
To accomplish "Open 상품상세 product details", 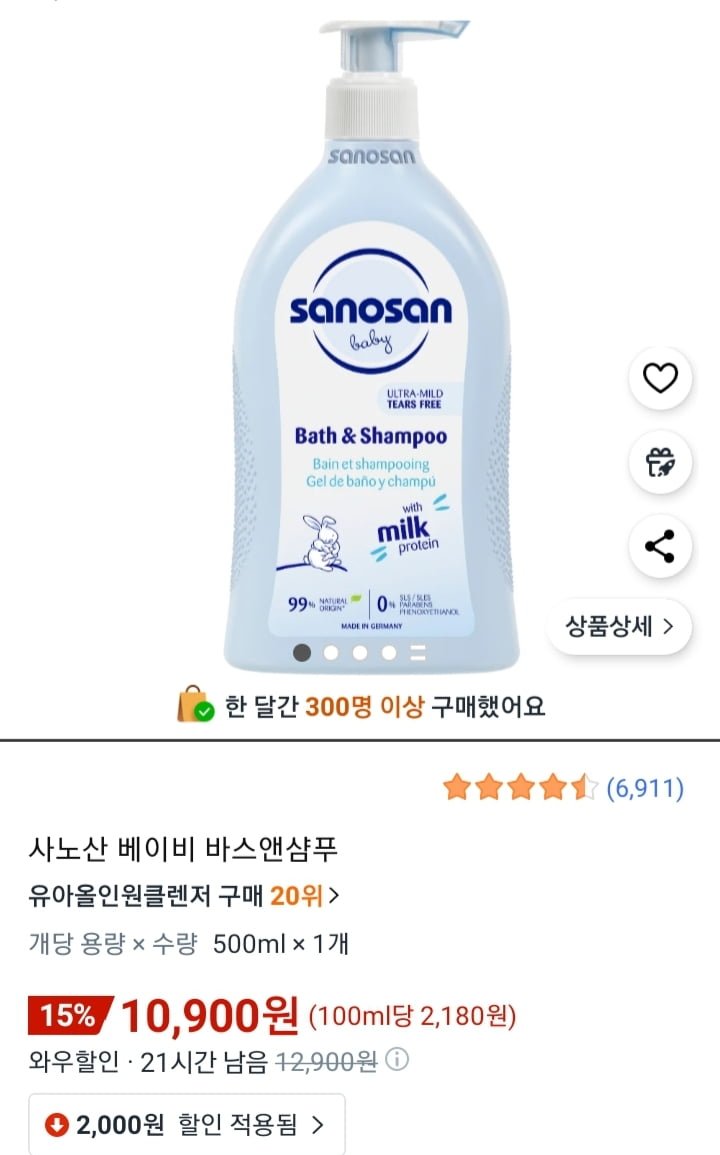I will (x=619, y=626).
